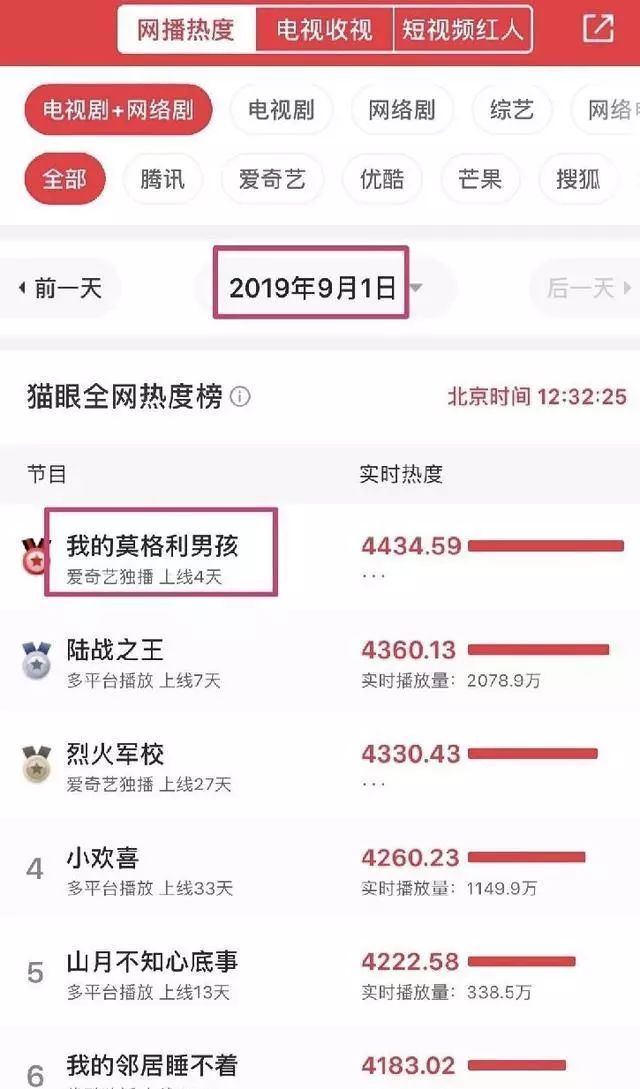Screen dimensions: 640x1089
Task: Filter by the 搜狐 platform
Action: [578, 180]
